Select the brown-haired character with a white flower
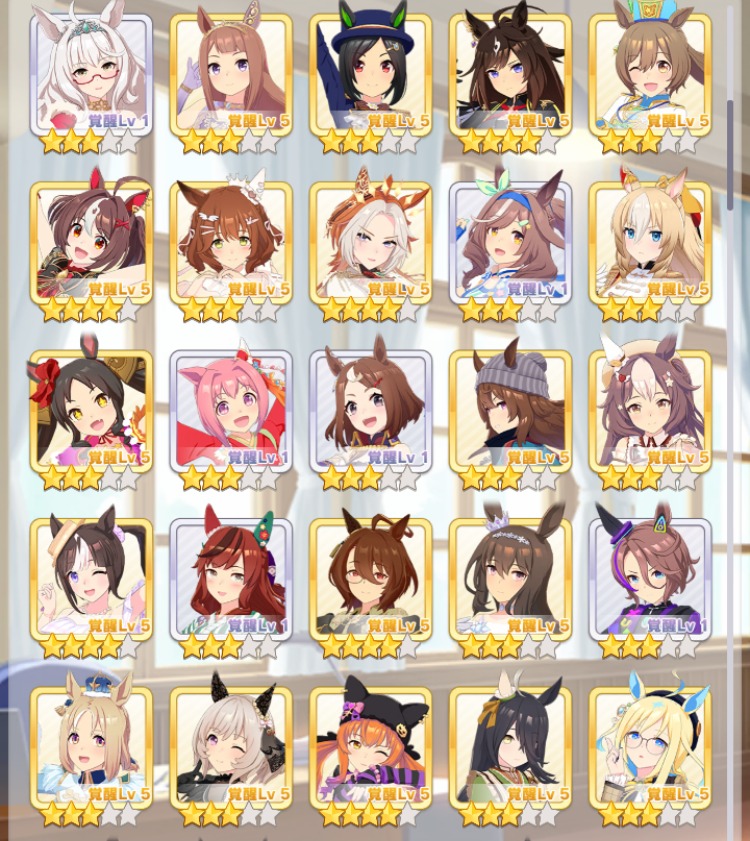750x841 pixels. 231,245
